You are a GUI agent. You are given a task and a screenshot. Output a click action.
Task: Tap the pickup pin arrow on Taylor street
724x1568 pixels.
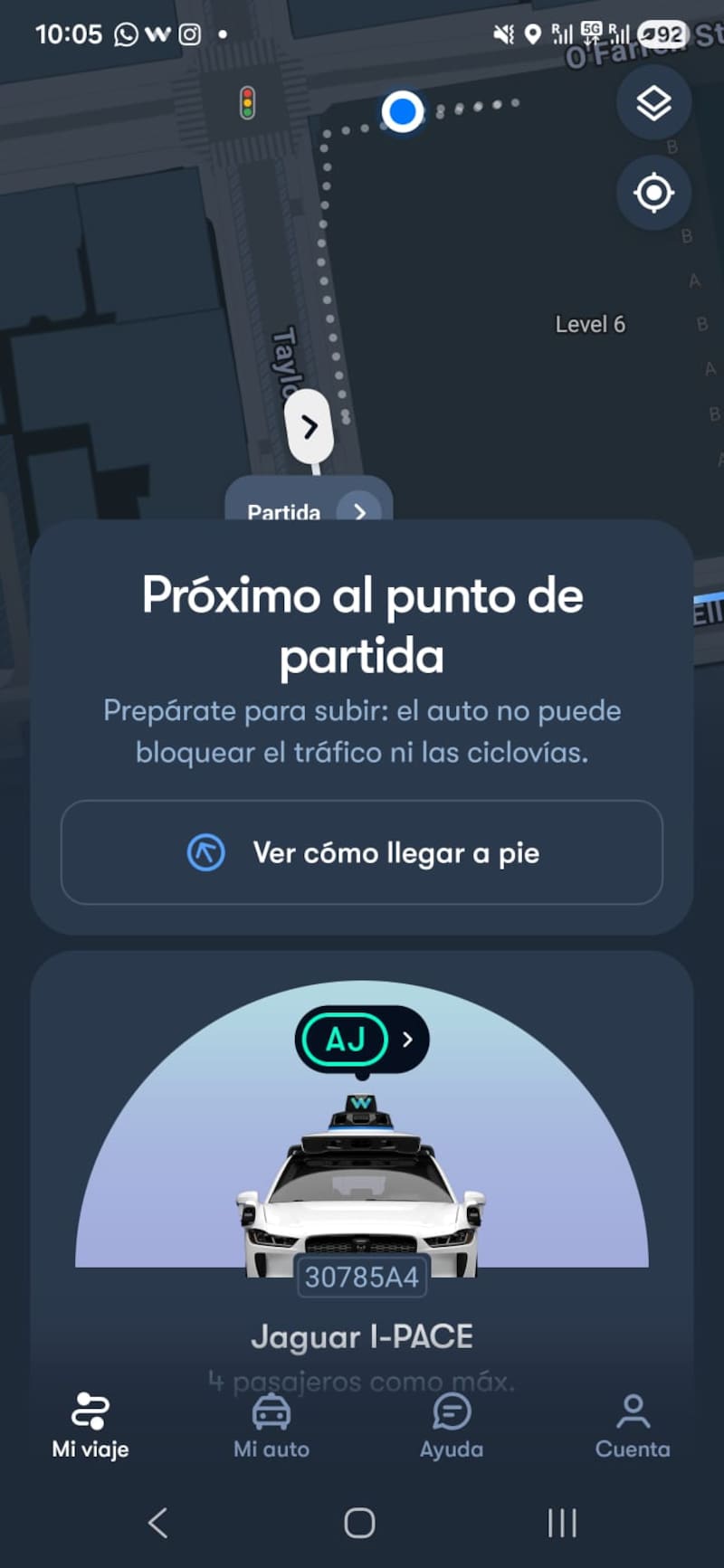pos(310,426)
